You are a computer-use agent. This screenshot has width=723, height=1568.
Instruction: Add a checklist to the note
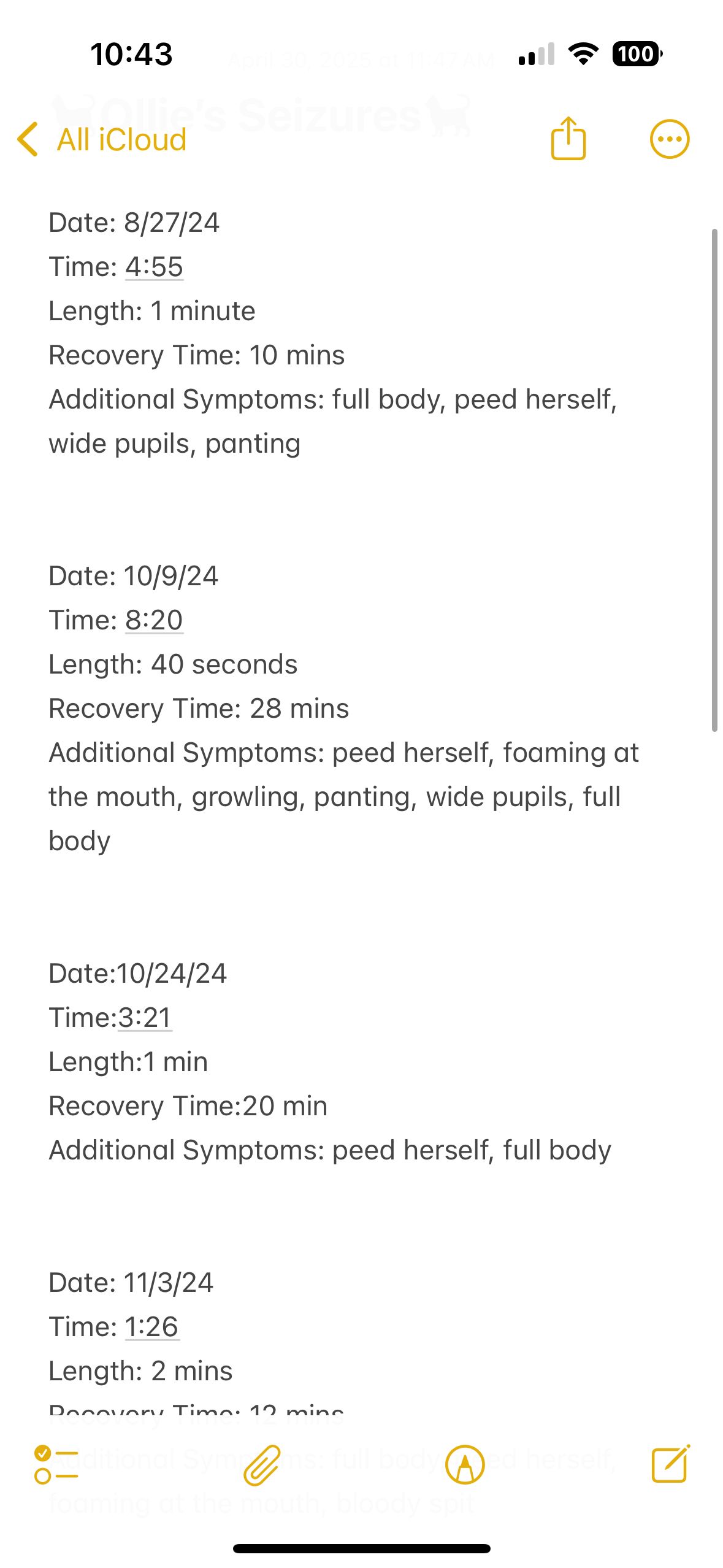pos(56,1465)
